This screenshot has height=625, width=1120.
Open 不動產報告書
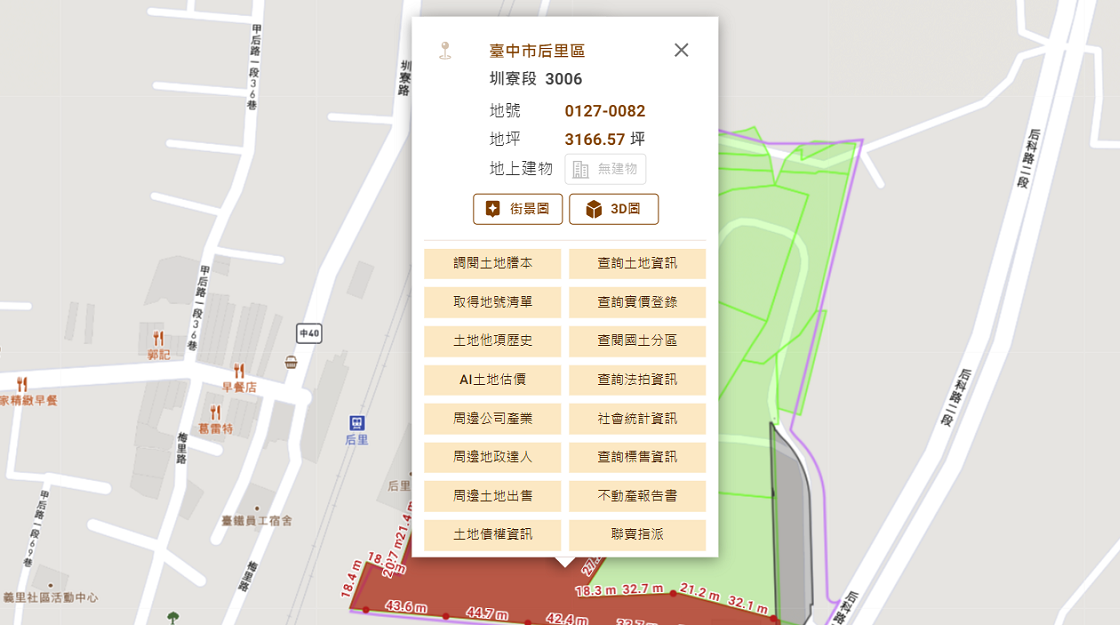(637, 496)
